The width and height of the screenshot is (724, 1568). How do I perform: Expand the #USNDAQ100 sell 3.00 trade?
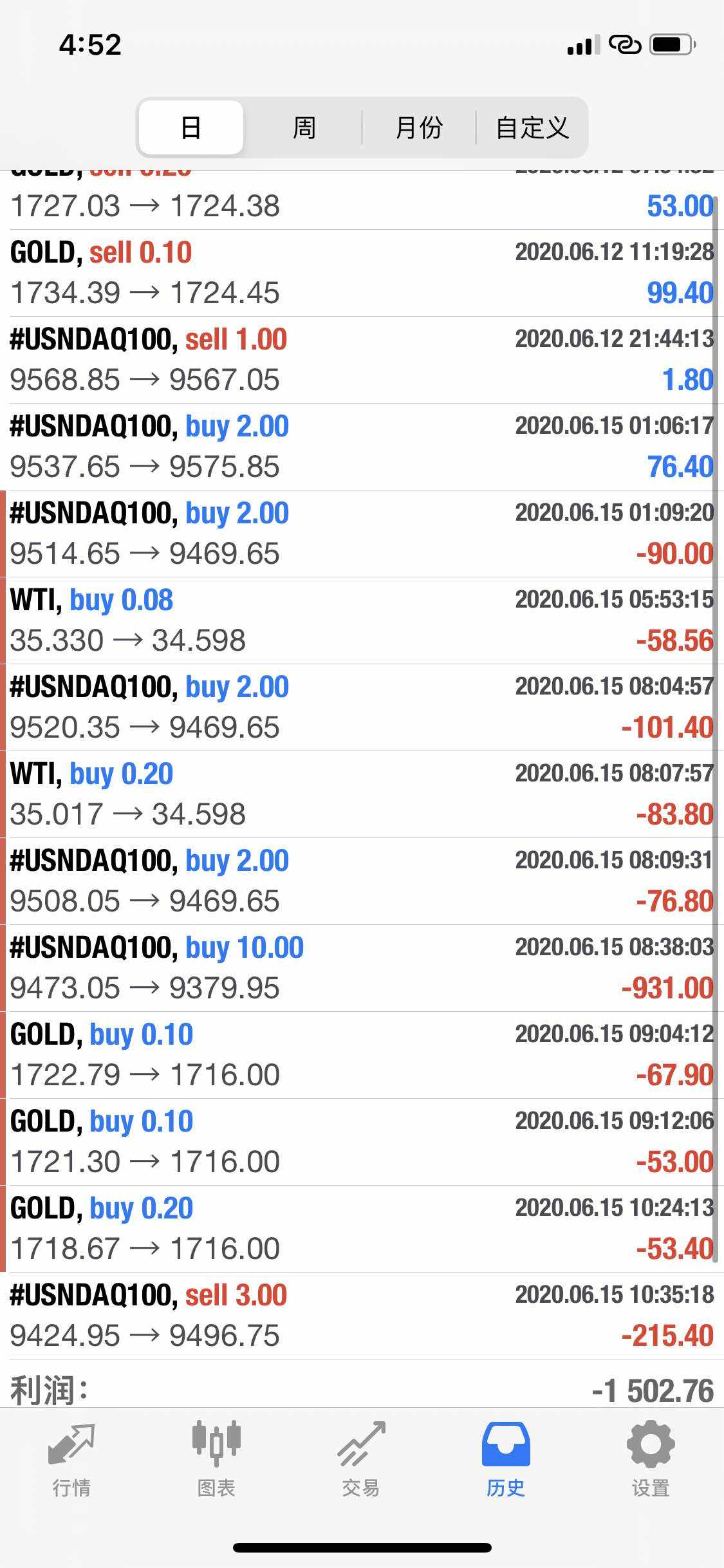(x=362, y=1316)
